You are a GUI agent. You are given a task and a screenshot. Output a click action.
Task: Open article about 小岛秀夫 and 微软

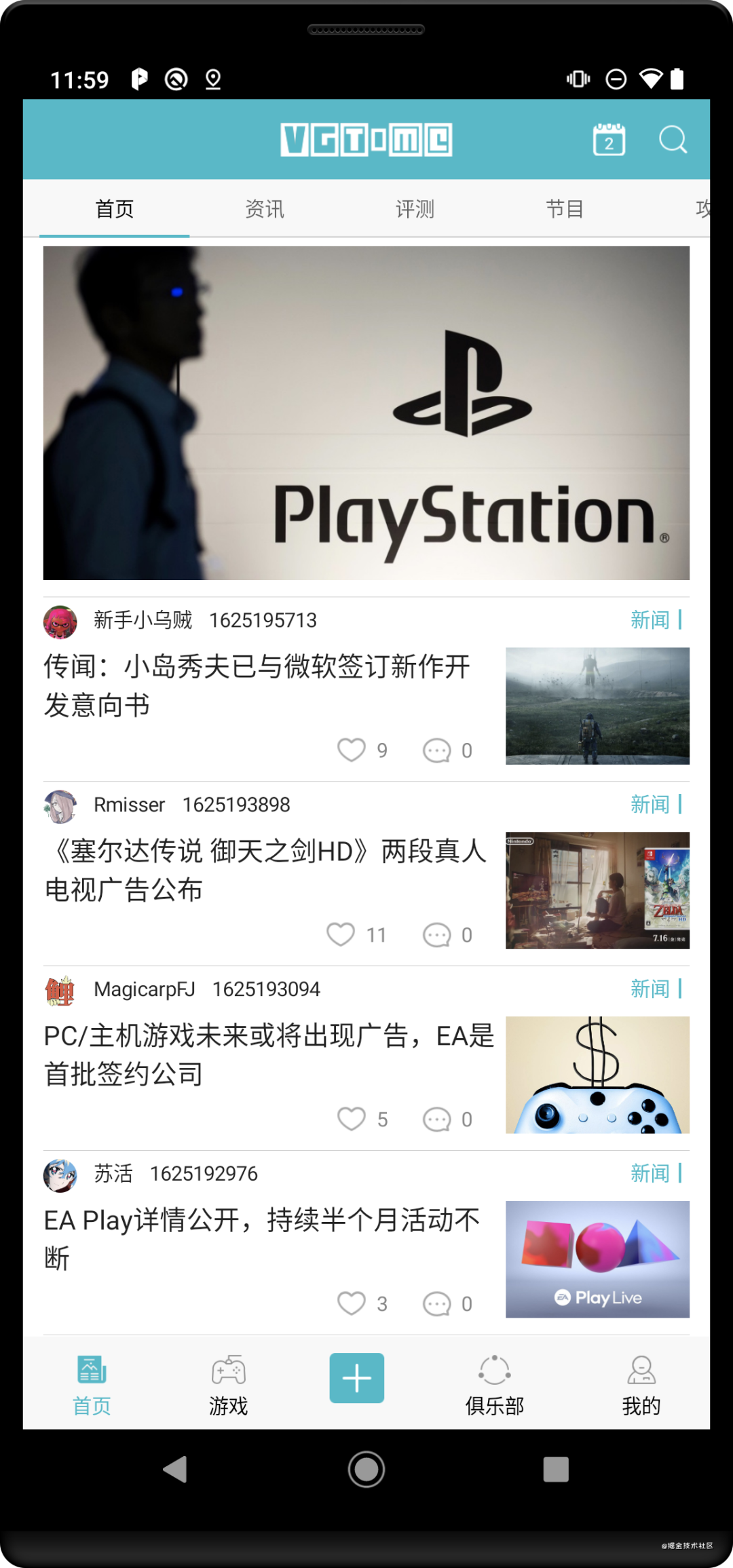[x=257, y=685]
